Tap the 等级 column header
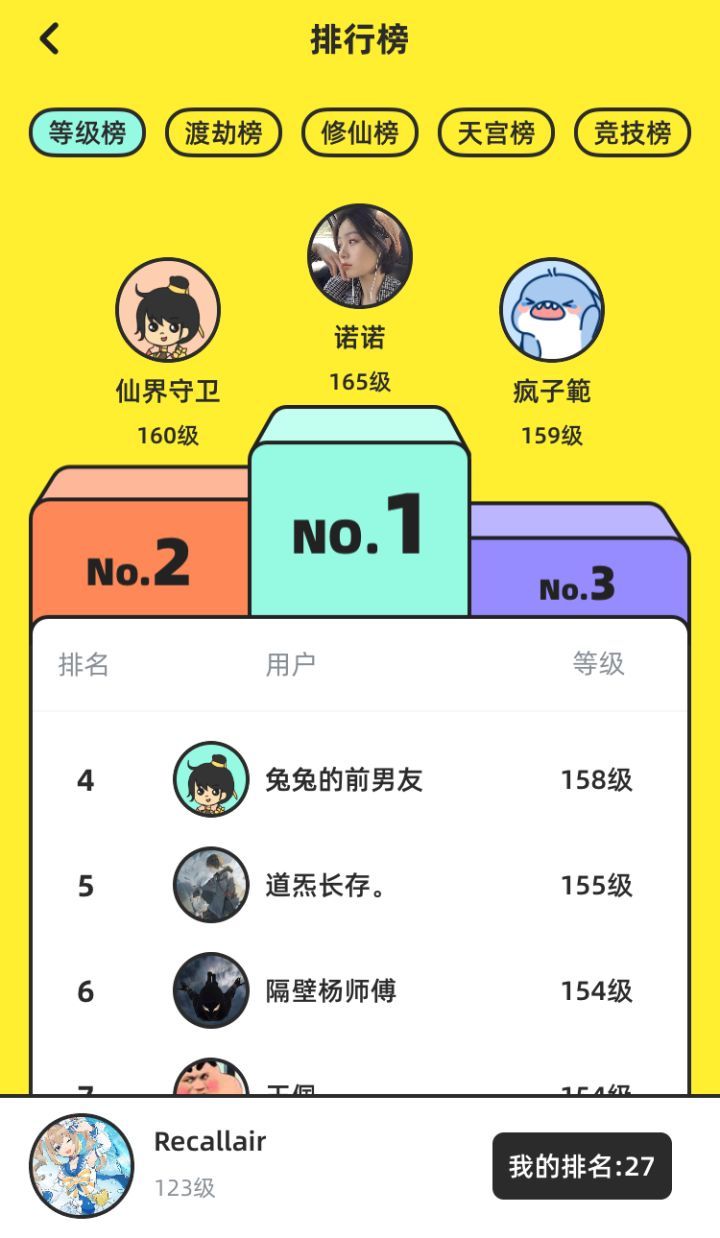This screenshot has width=720, height=1238. 600,663
